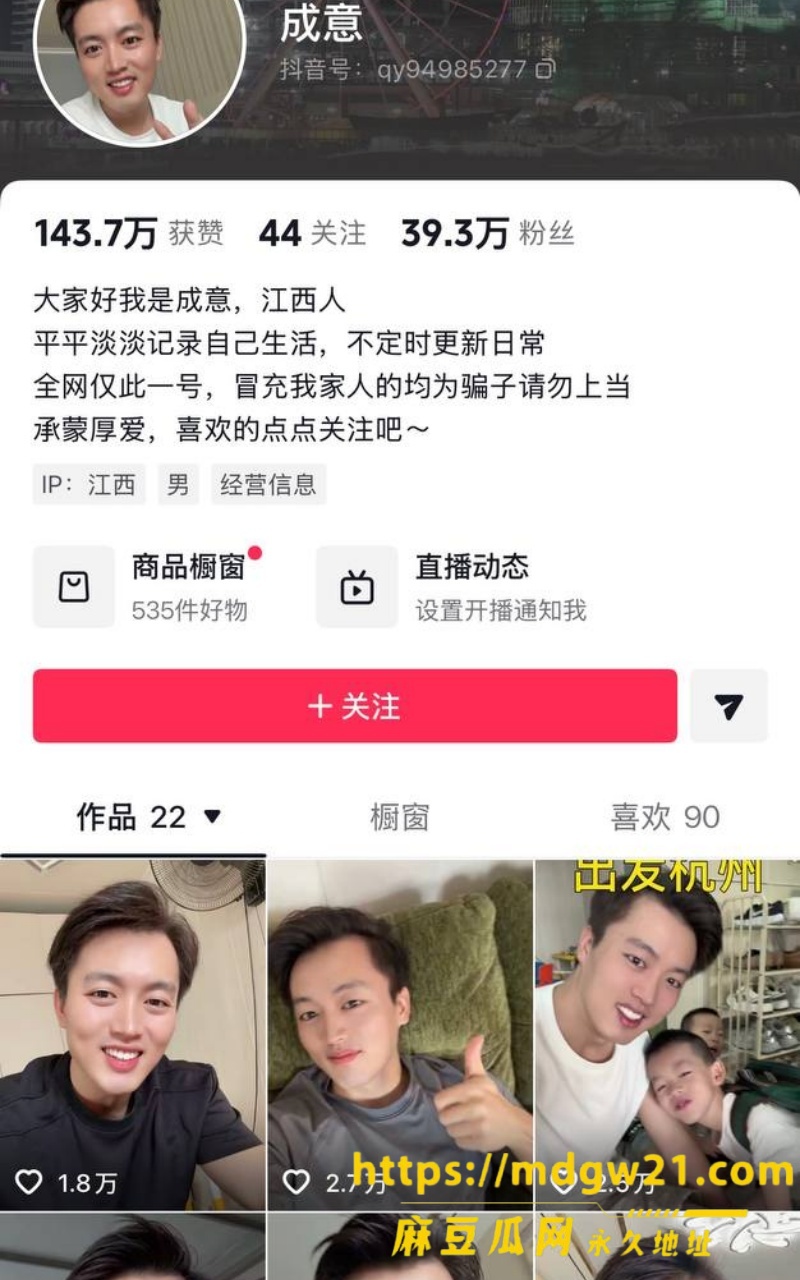Switch to the 喜欢 90 tab
Screen dimensions: 800x1280
tap(665, 817)
